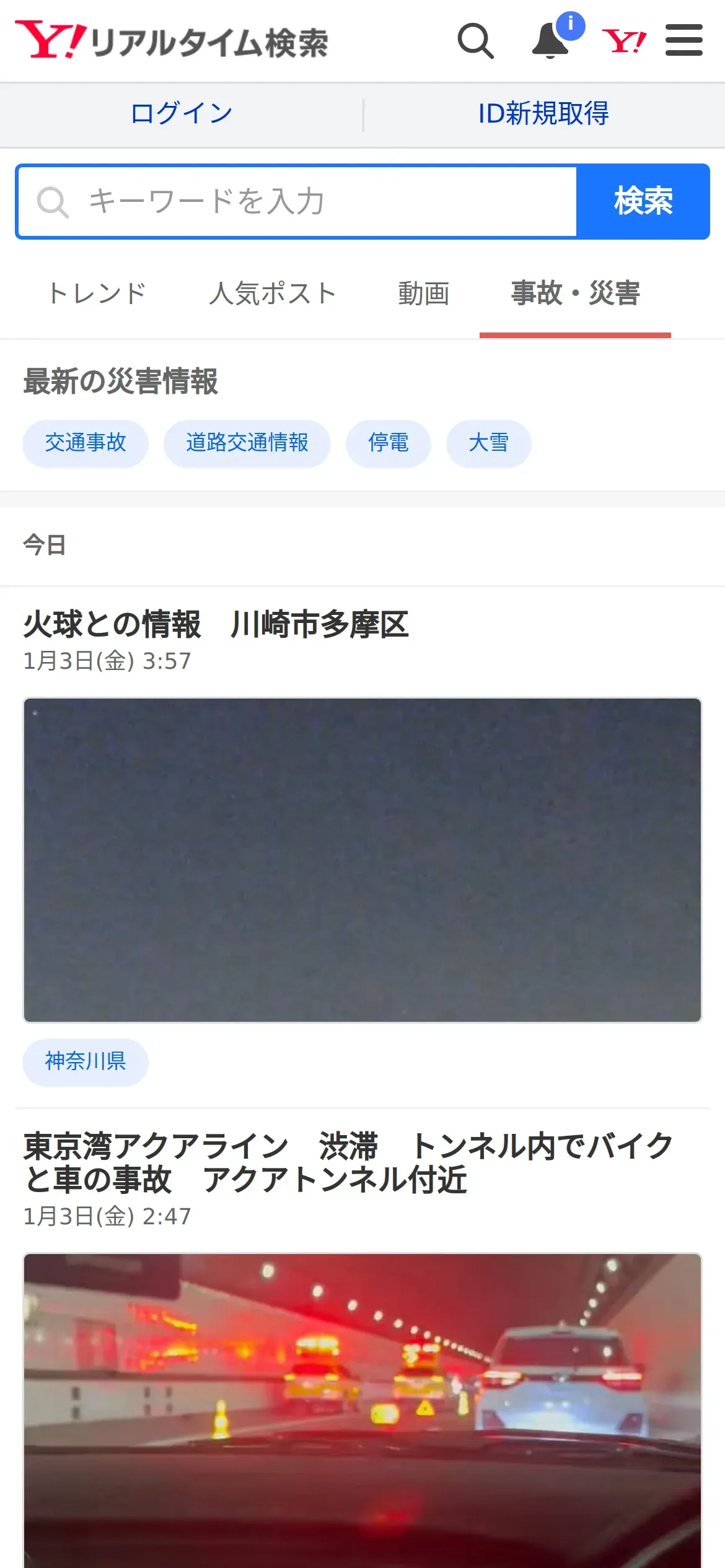
Task: Select the 停電 chip
Action: 389,443
